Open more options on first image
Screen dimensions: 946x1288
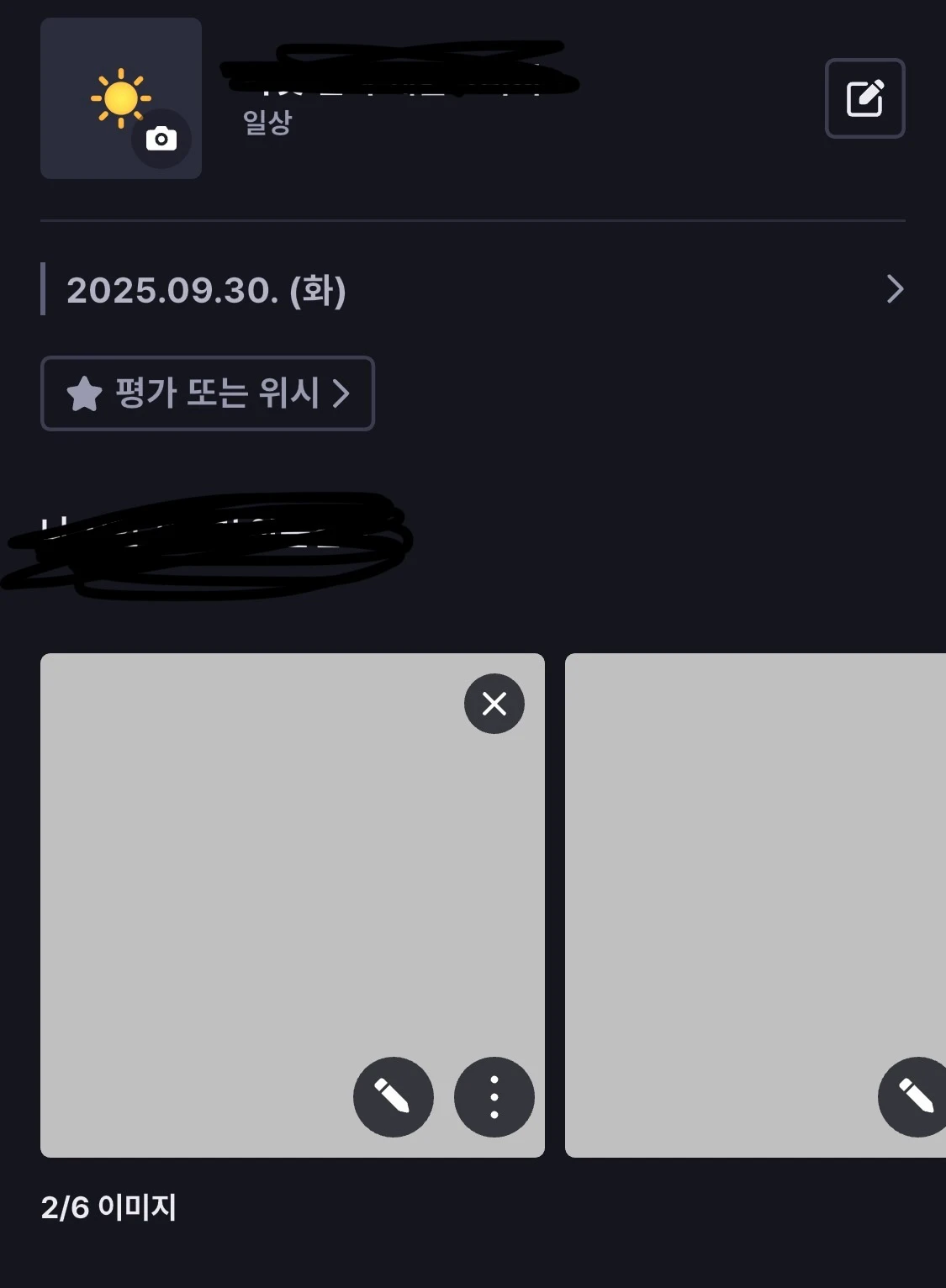pyautogui.click(x=494, y=1096)
